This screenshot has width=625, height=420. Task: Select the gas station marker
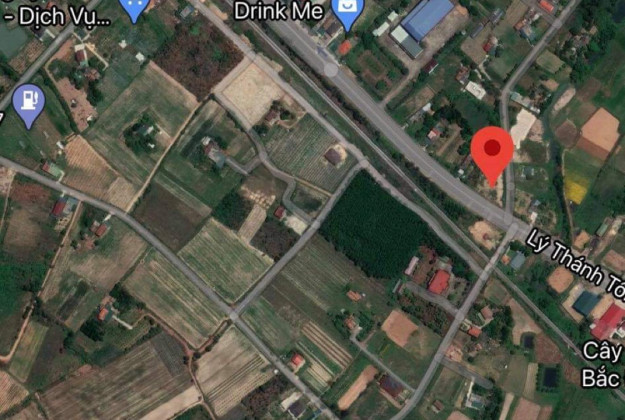tap(28, 104)
